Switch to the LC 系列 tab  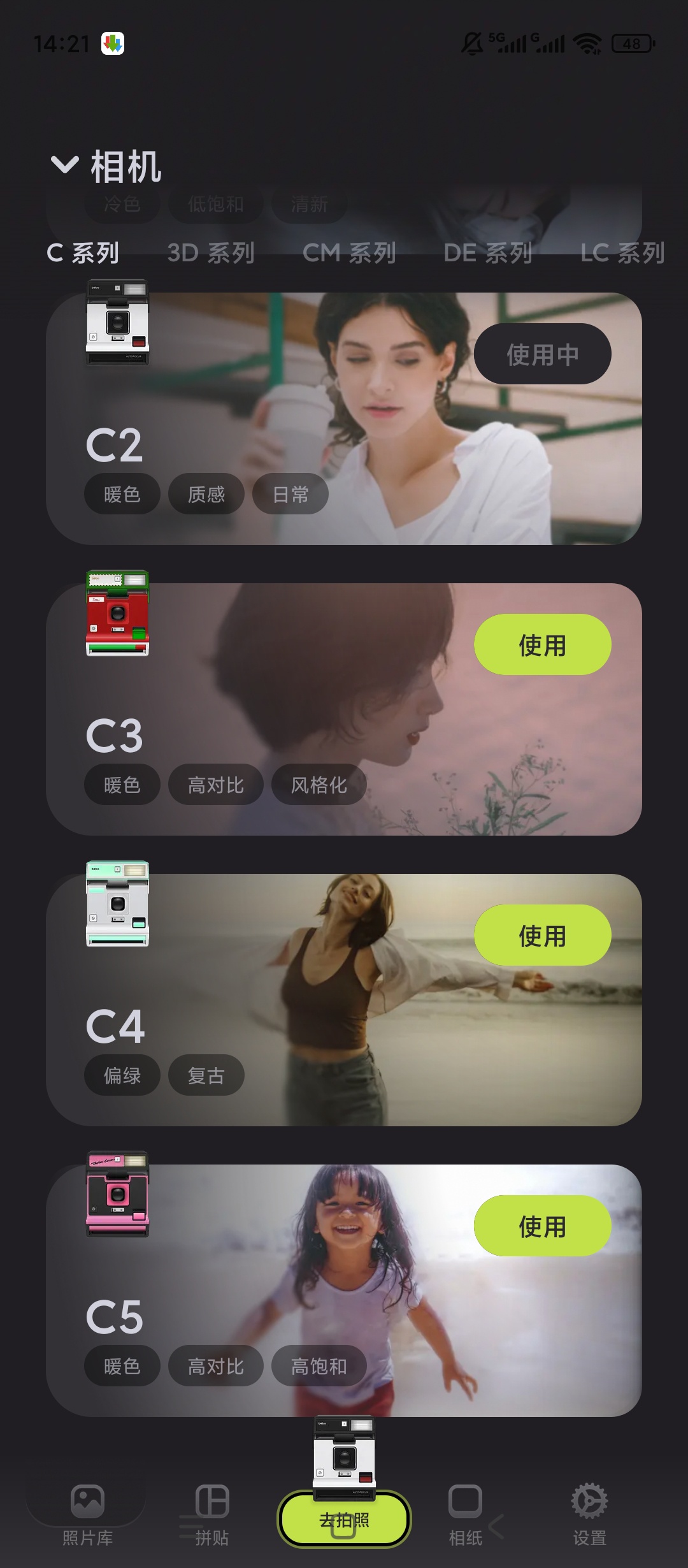click(x=622, y=253)
